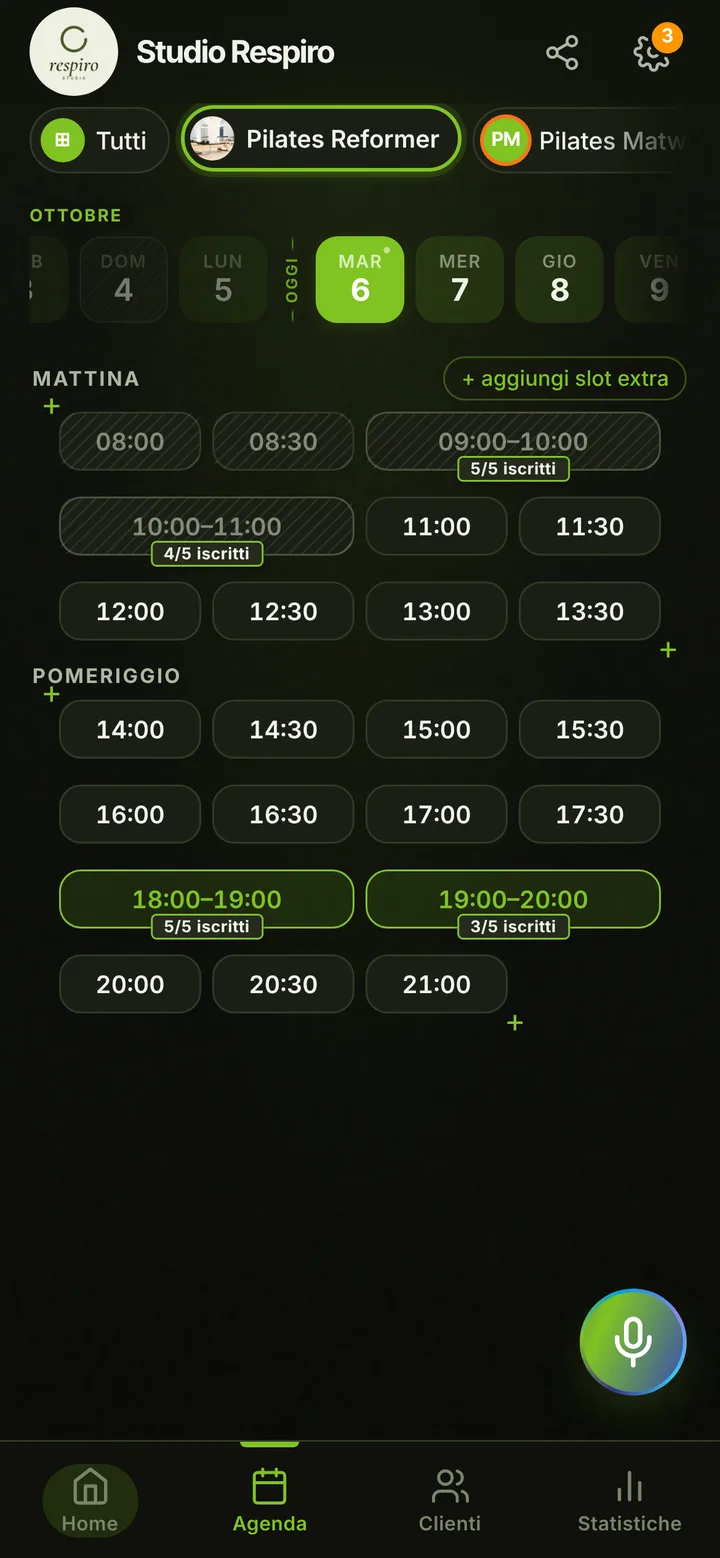Select the 11:00 time slot
720x1558 pixels.
(437, 526)
